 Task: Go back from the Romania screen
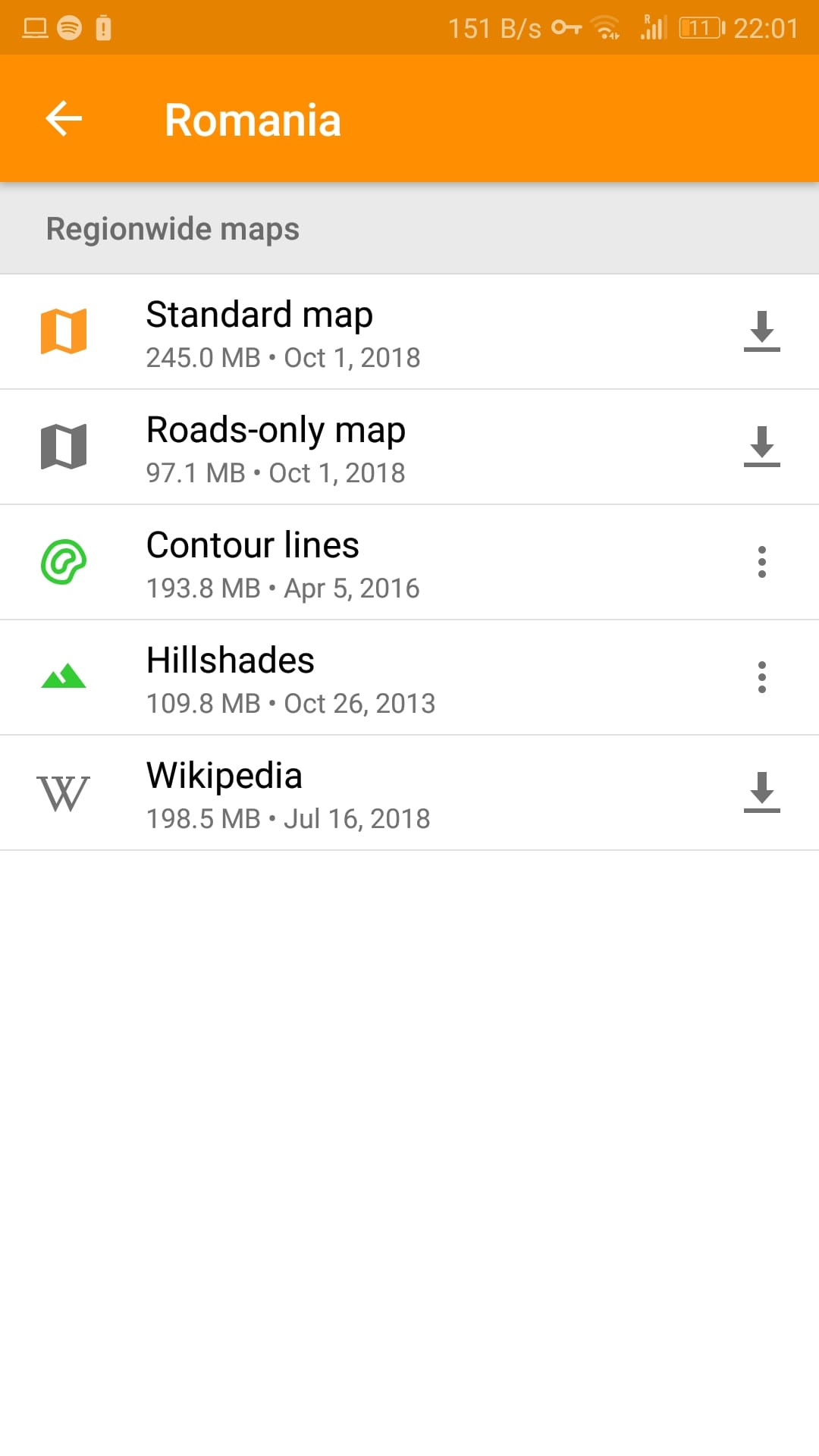pyautogui.click(x=64, y=119)
